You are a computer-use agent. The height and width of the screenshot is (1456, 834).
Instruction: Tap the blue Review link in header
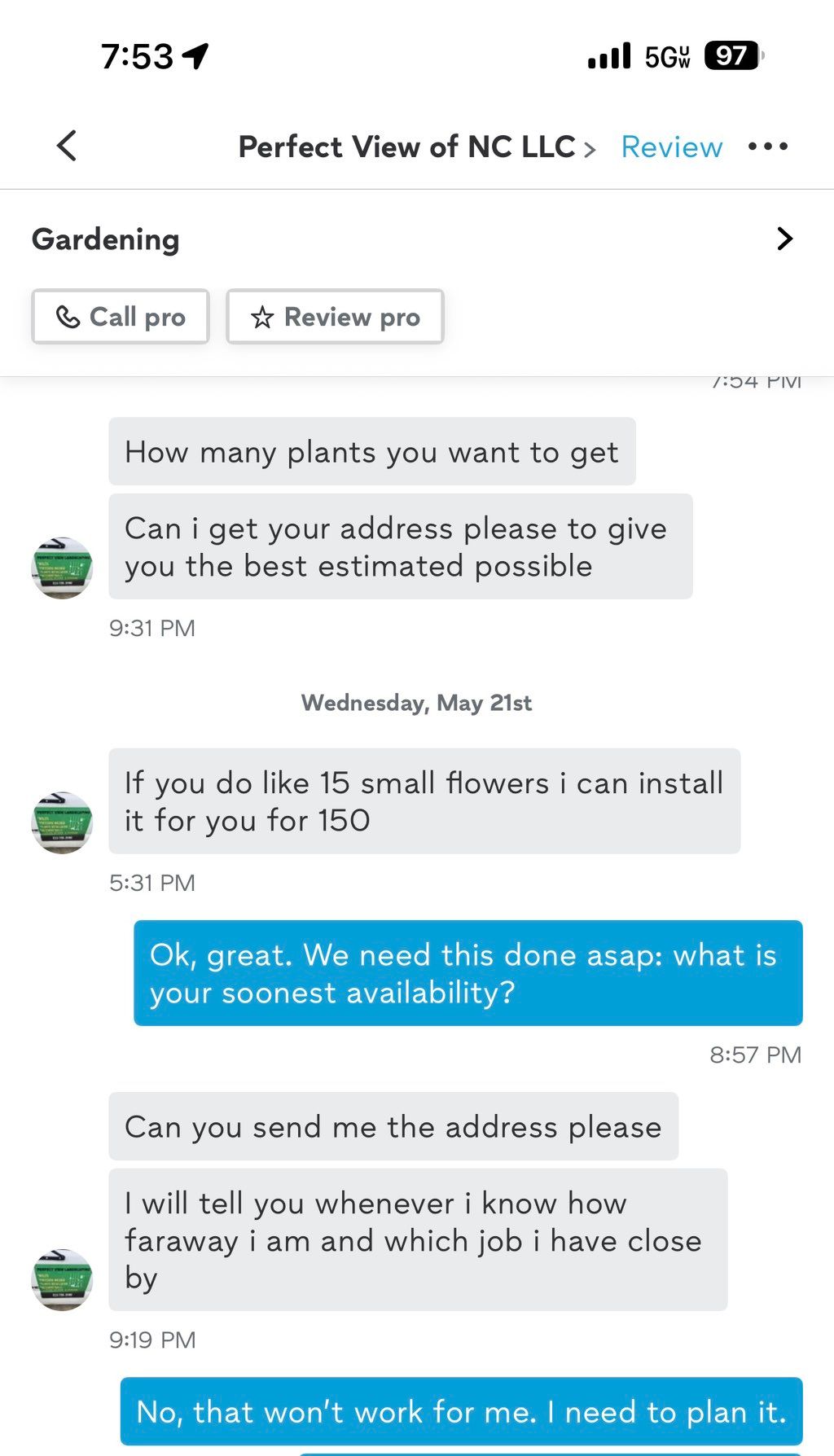pos(671,147)
